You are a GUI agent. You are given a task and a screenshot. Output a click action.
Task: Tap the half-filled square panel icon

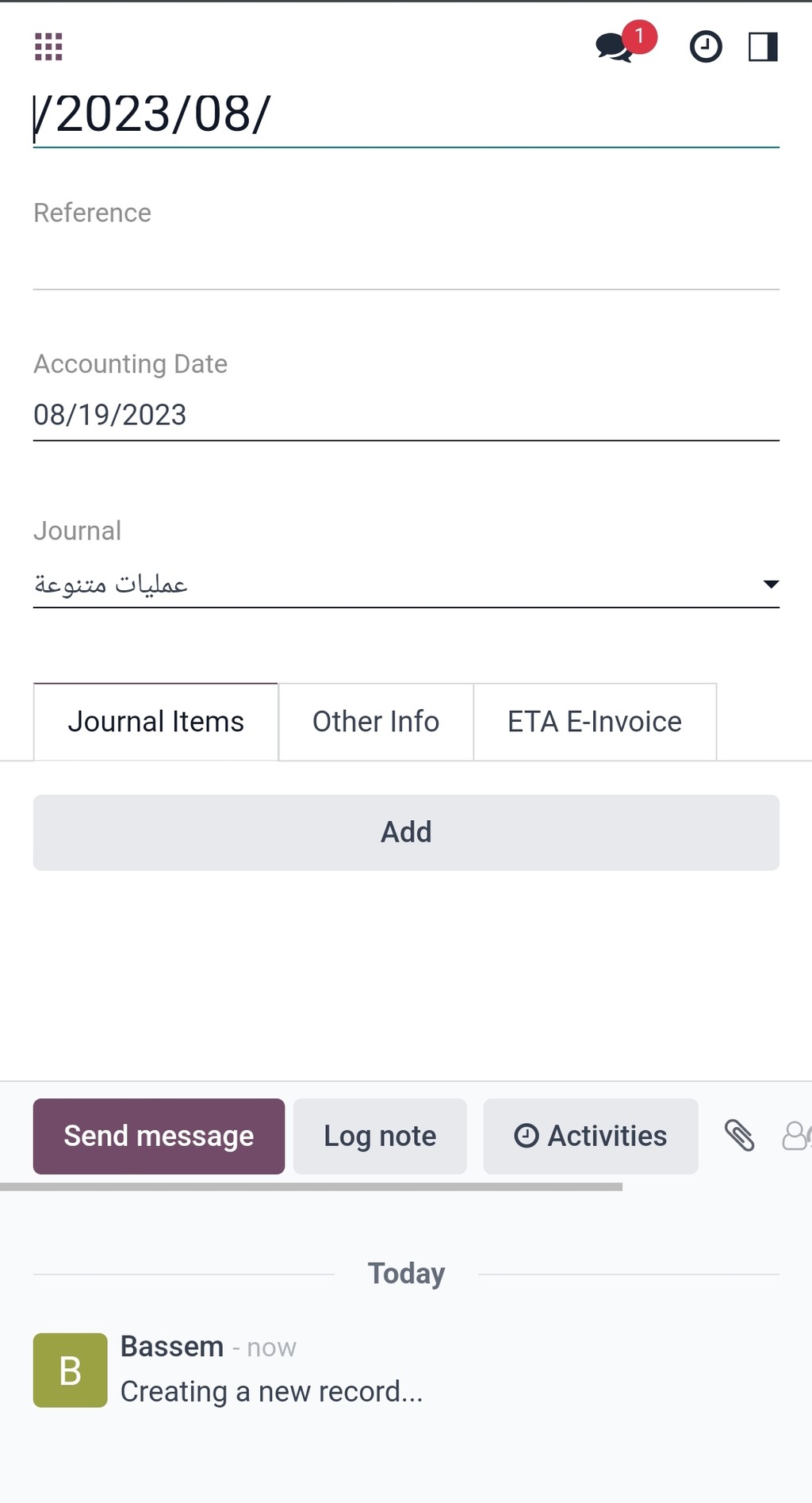pos(763,47)
